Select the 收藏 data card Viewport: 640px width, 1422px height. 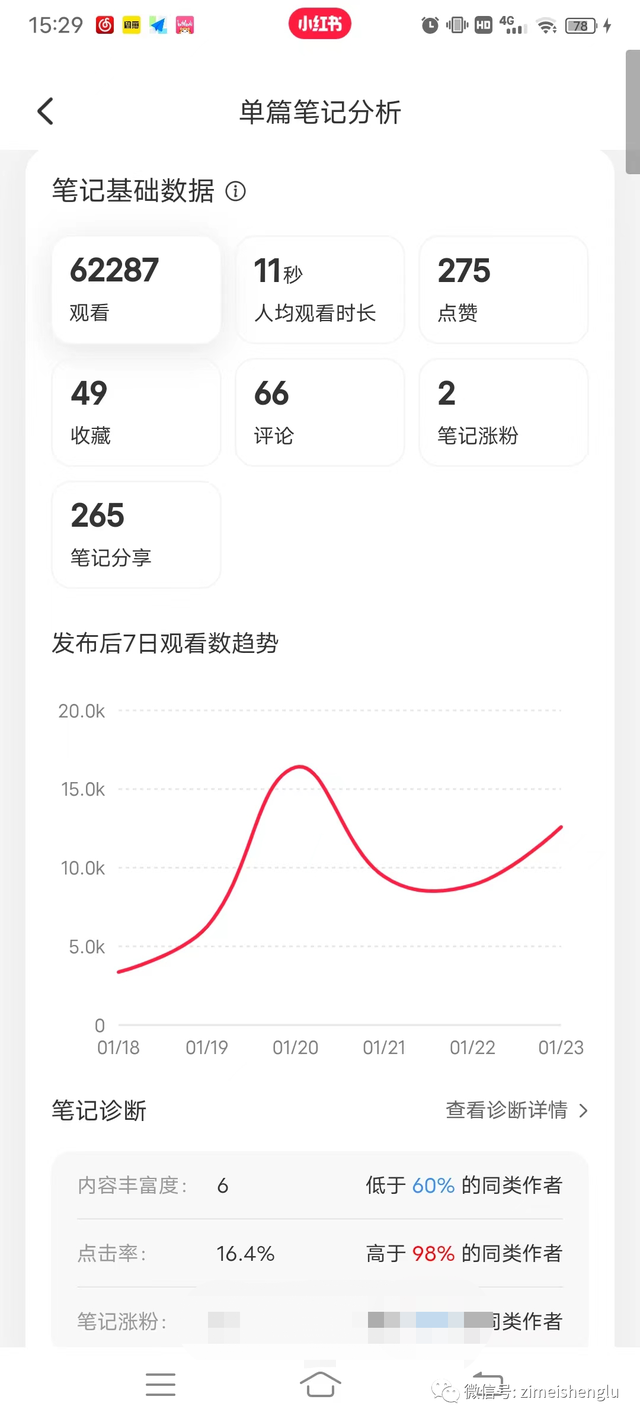pyautogui.click(x=136, y=412)
